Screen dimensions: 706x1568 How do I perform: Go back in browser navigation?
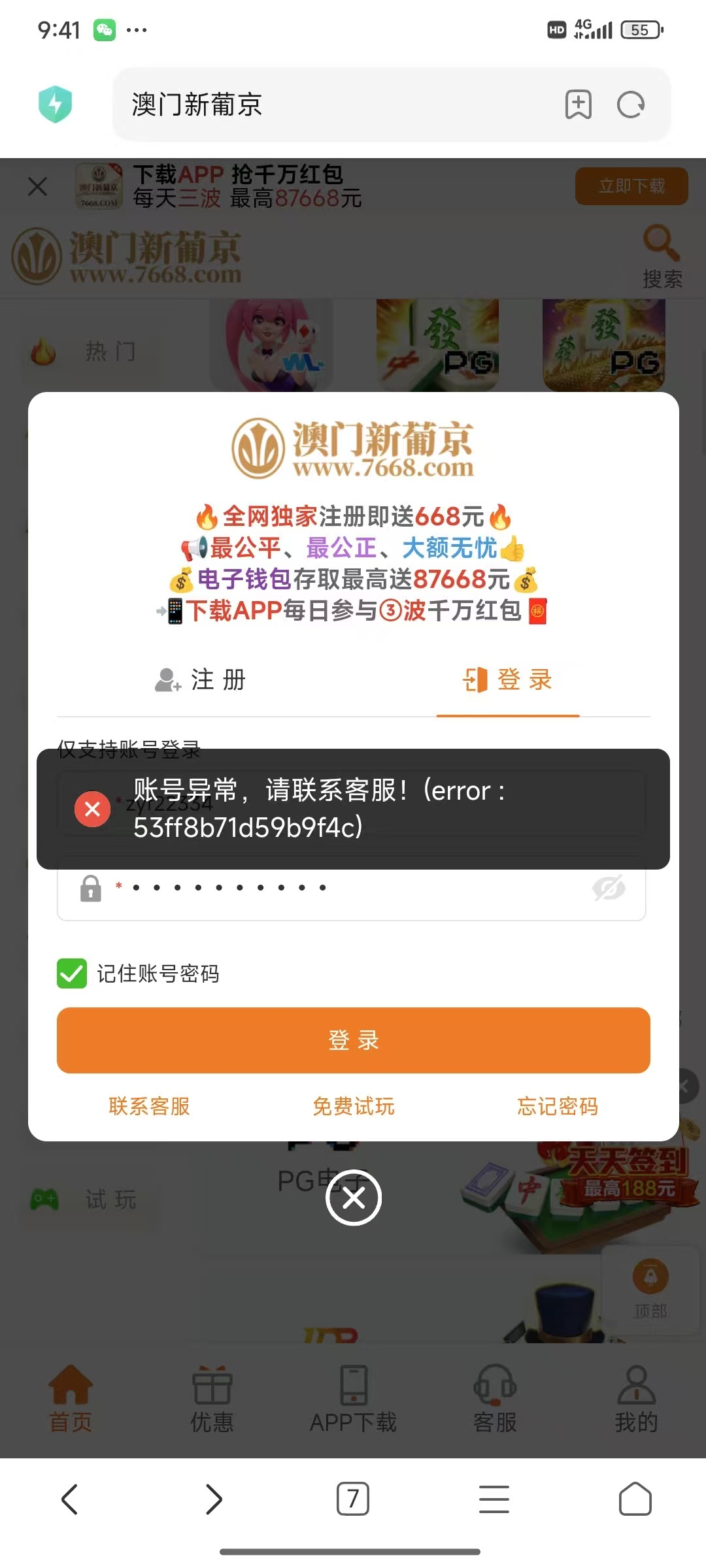click(70, 1499)
